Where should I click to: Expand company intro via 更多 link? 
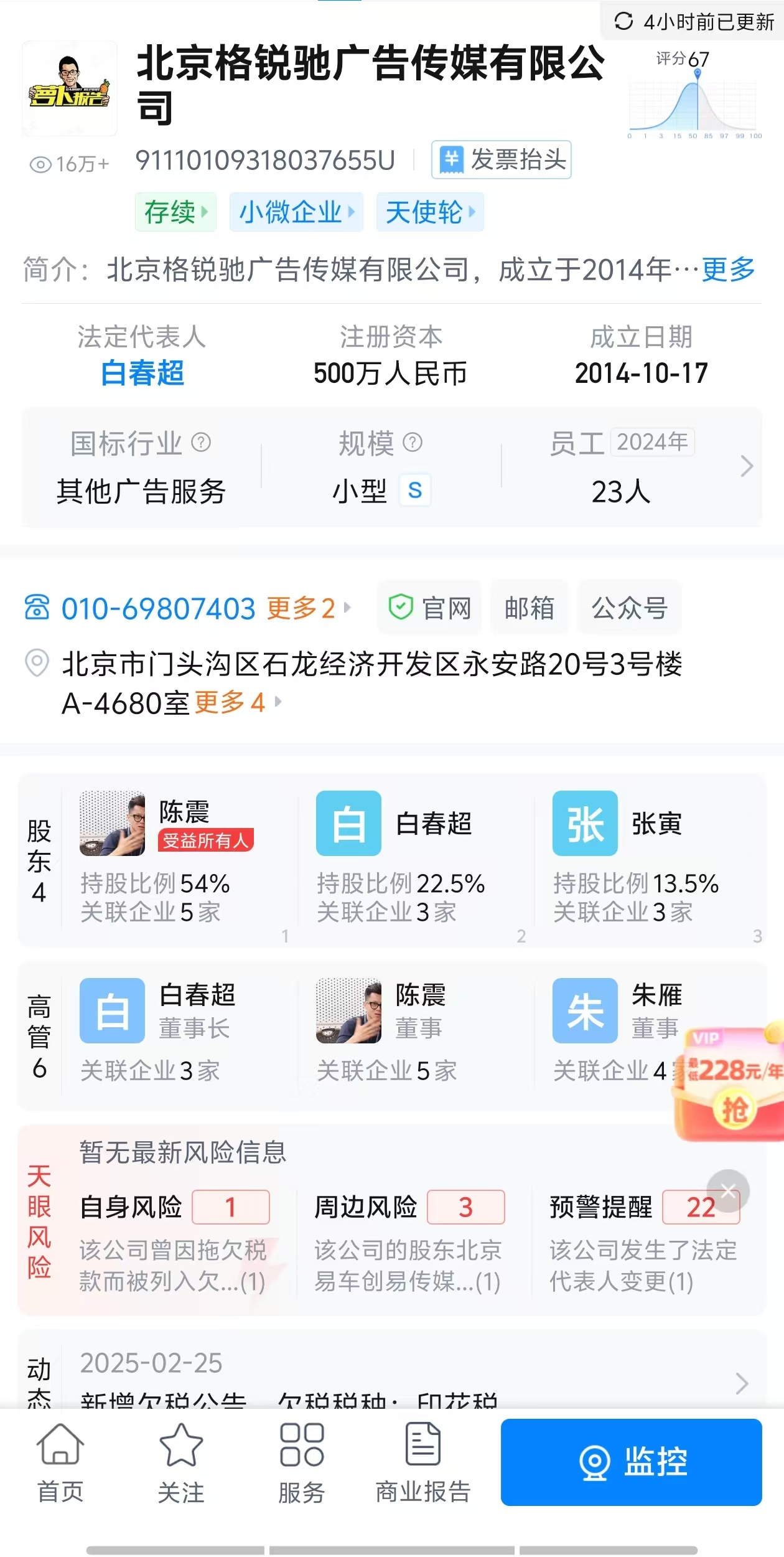click(x=728, y=270)
